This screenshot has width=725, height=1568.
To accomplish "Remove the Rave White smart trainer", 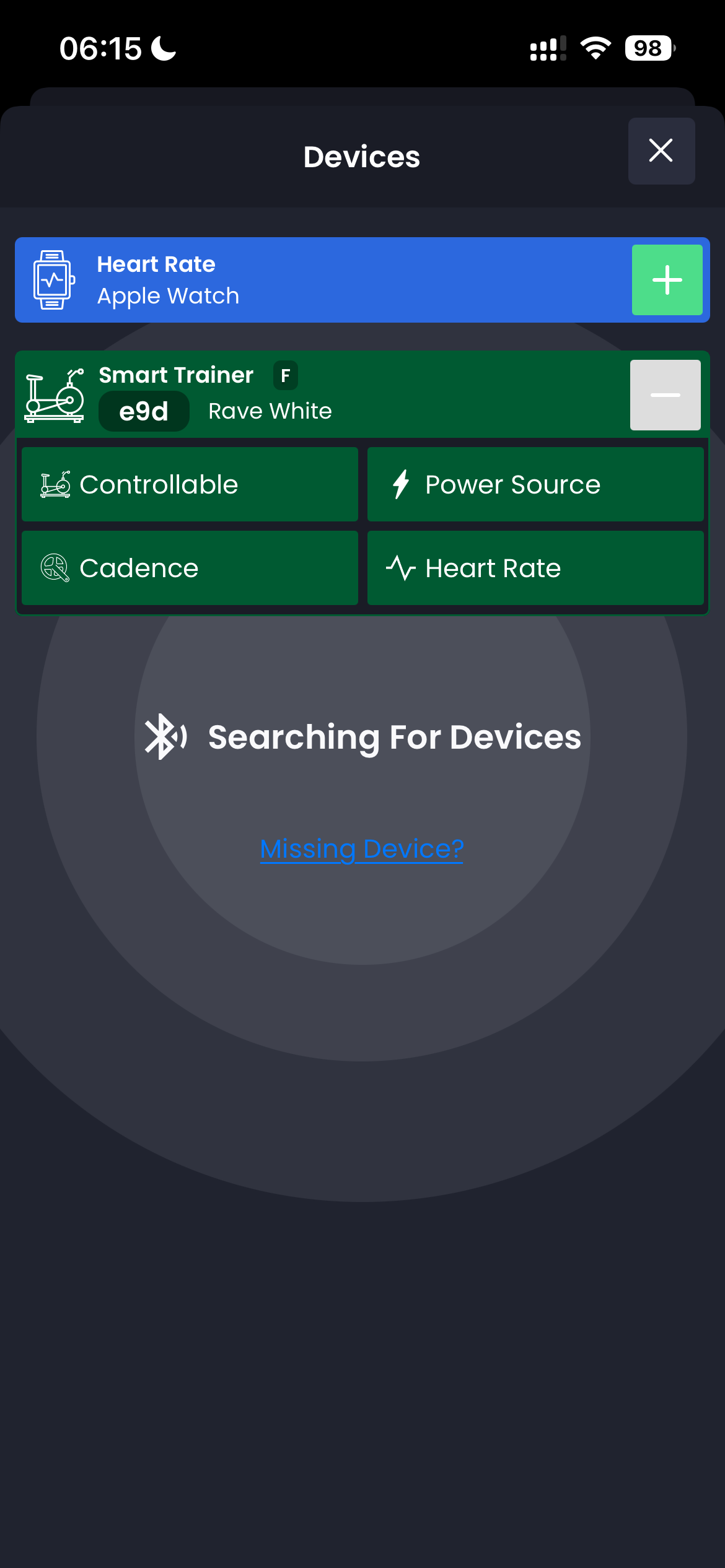I will [x=665, y=395].
